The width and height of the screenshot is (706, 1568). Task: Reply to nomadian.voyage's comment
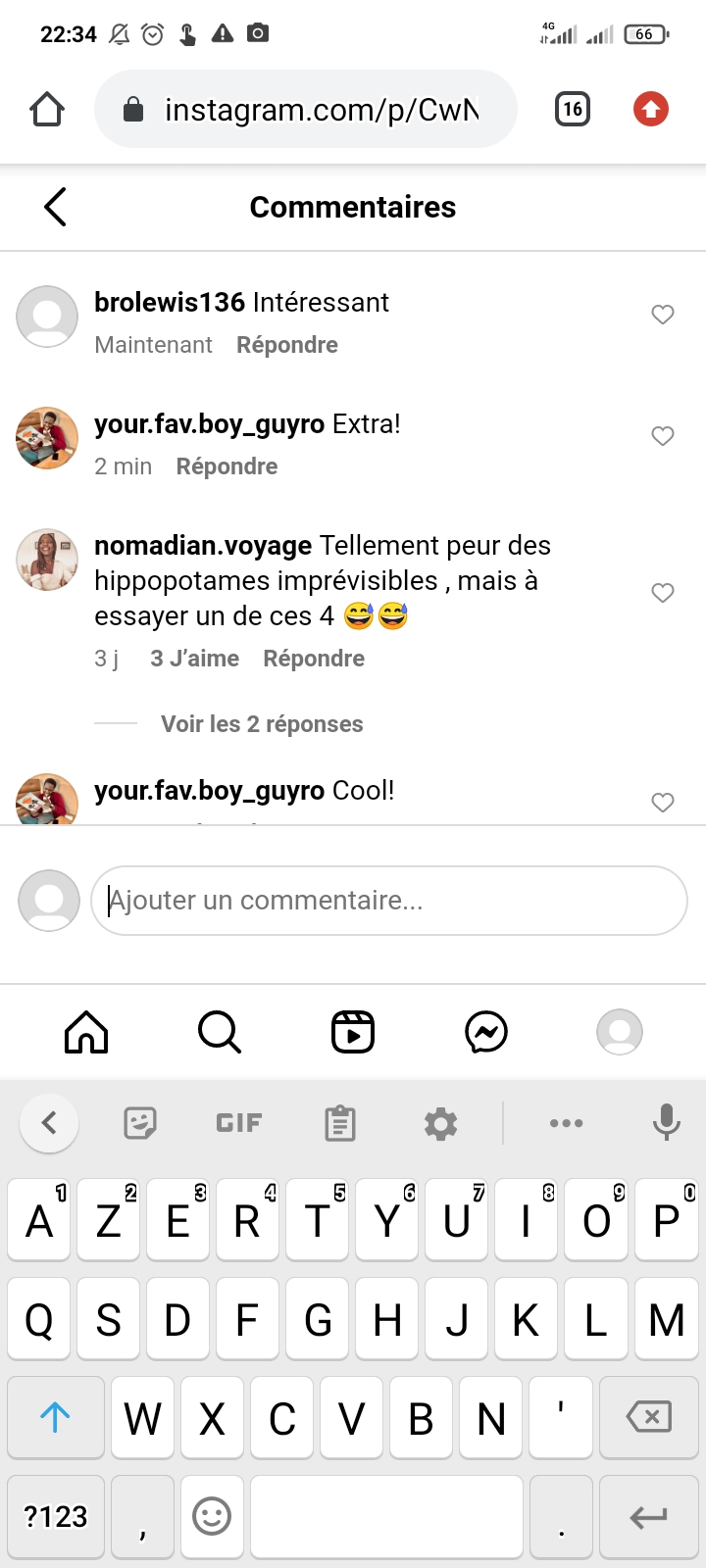(x=314, y=659)
